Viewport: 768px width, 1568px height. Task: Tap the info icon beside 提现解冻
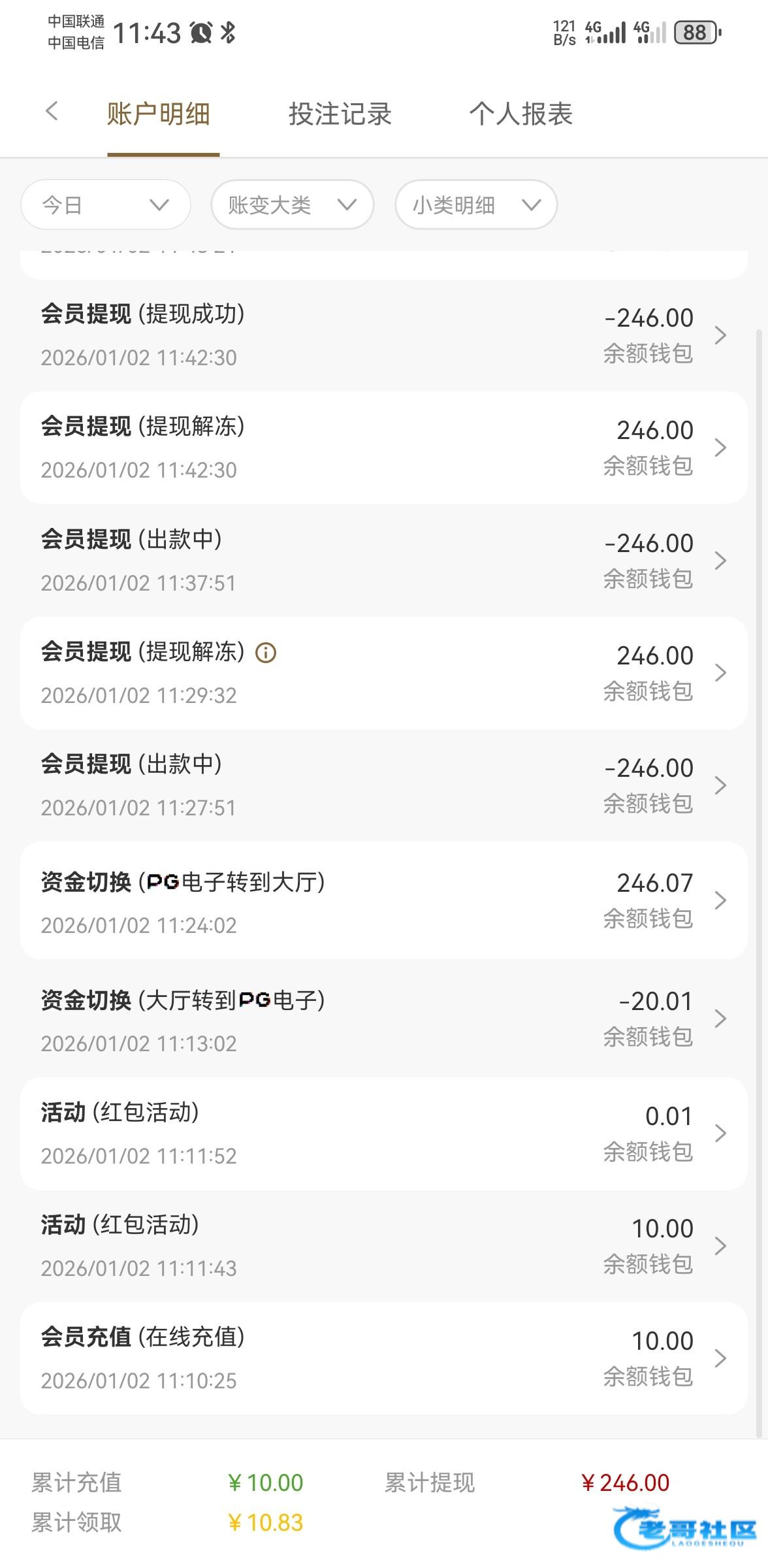(x=266, y=653)
